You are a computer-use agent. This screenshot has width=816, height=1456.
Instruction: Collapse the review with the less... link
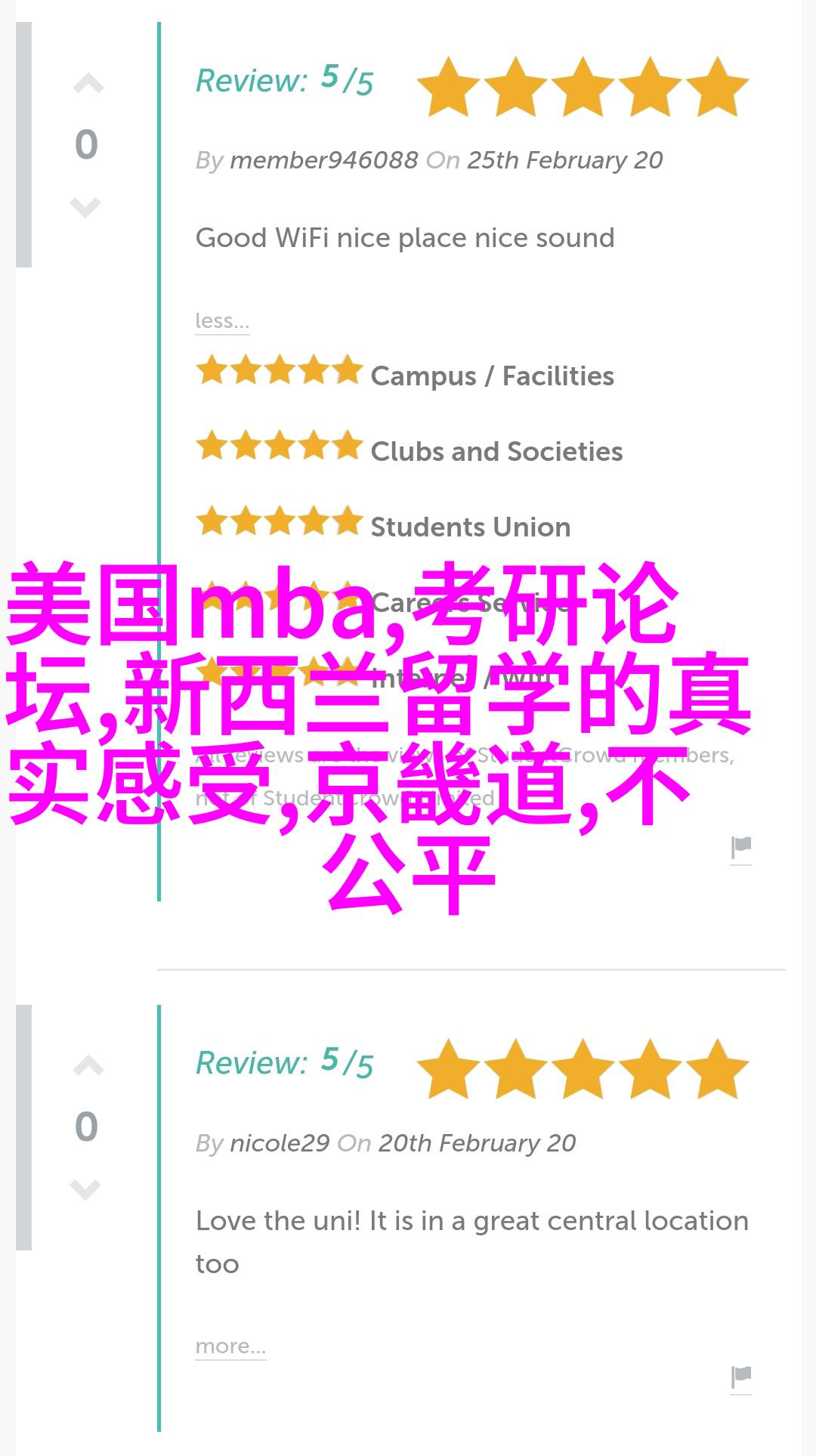tap(221, 321)
